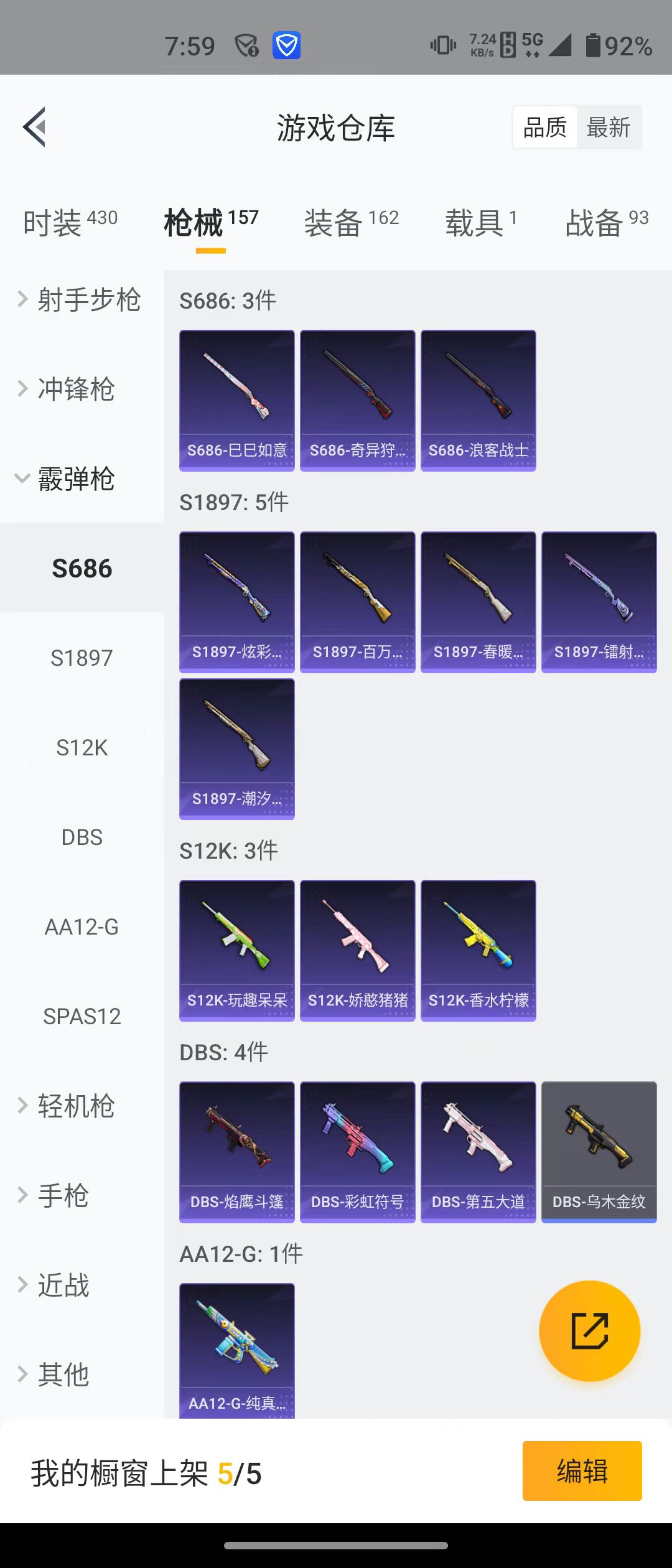This screenshot has width=672, height=1568.
Task: Expand the 射手步枪 category
Action: pos(81,300)
